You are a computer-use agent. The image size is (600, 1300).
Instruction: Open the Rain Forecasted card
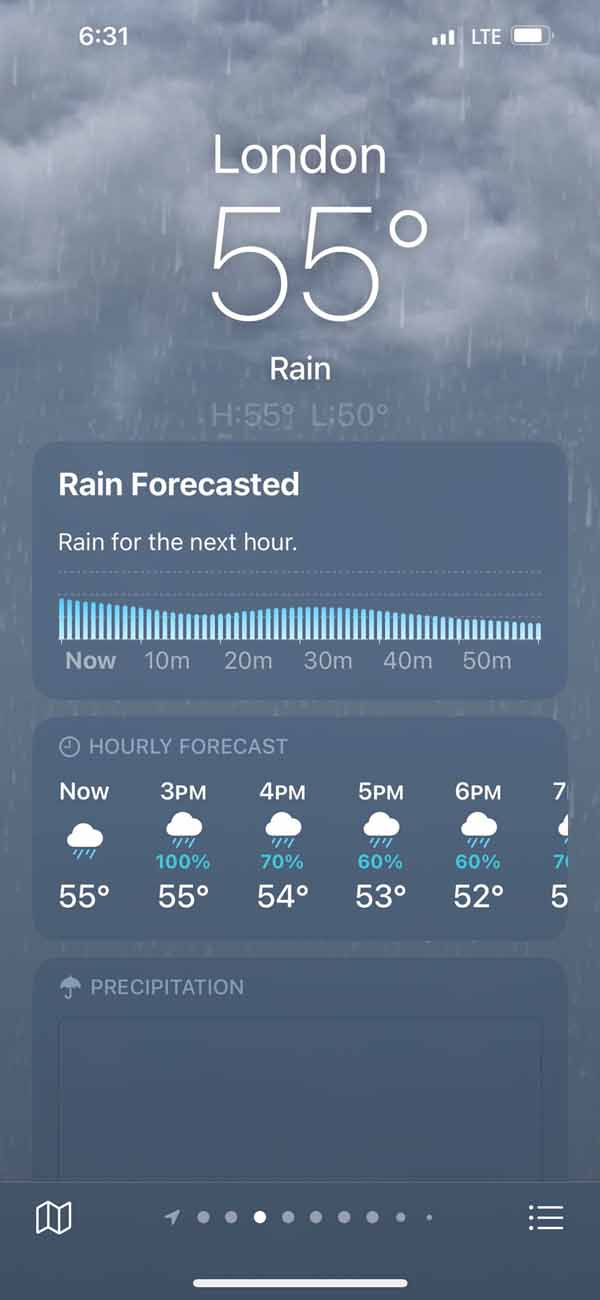pyautogui.click(x=300, y=570)
